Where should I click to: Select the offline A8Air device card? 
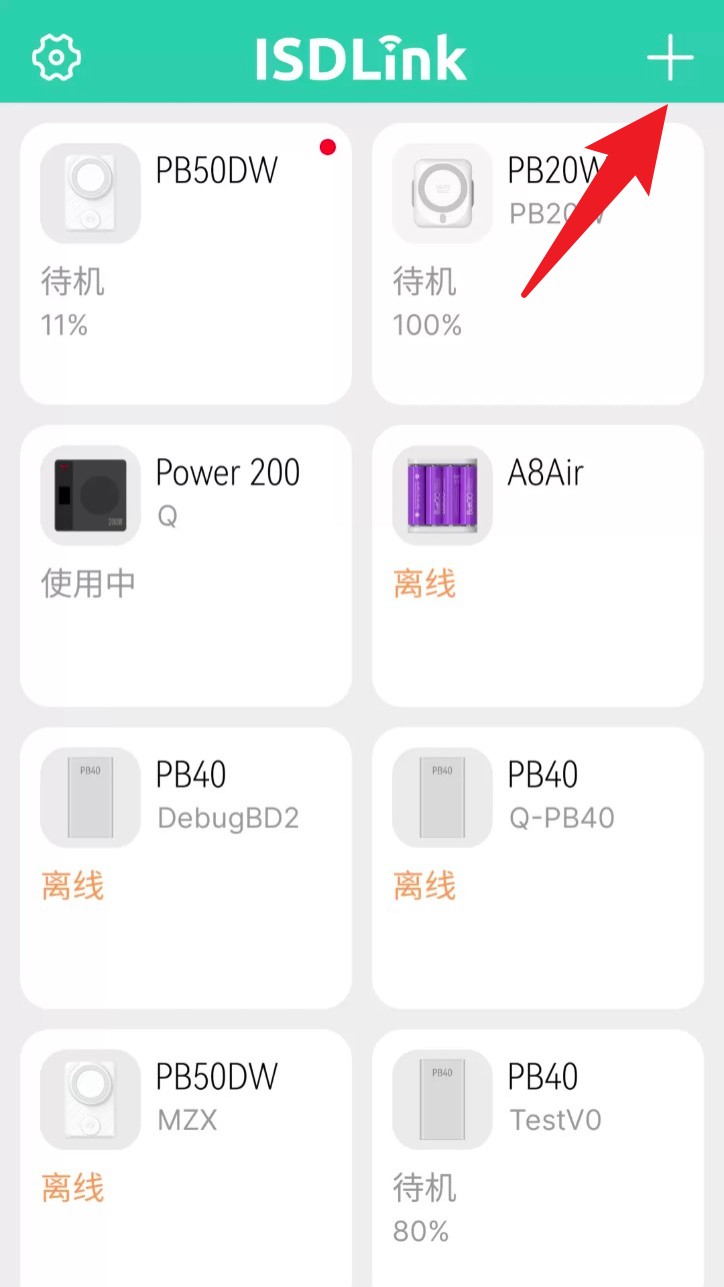[537, 567]
